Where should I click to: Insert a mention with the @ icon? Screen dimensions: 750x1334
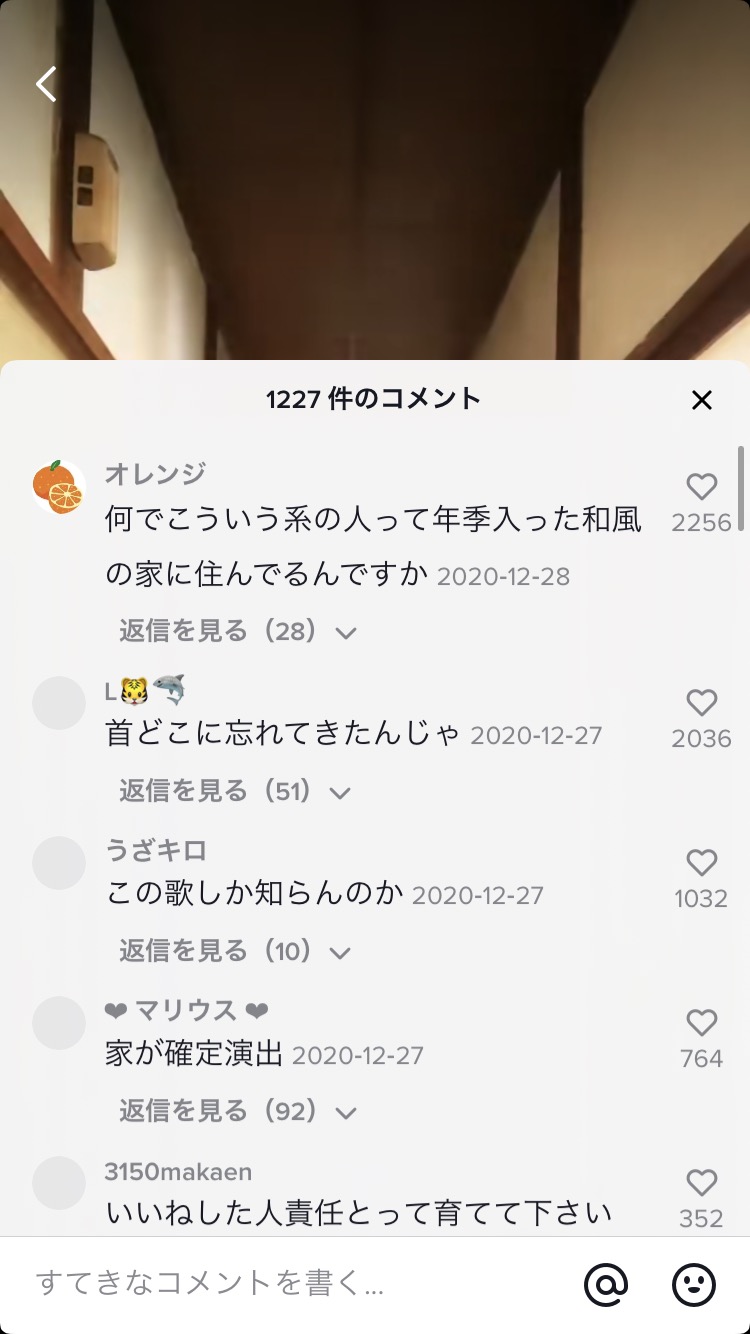pos(606,1284)
